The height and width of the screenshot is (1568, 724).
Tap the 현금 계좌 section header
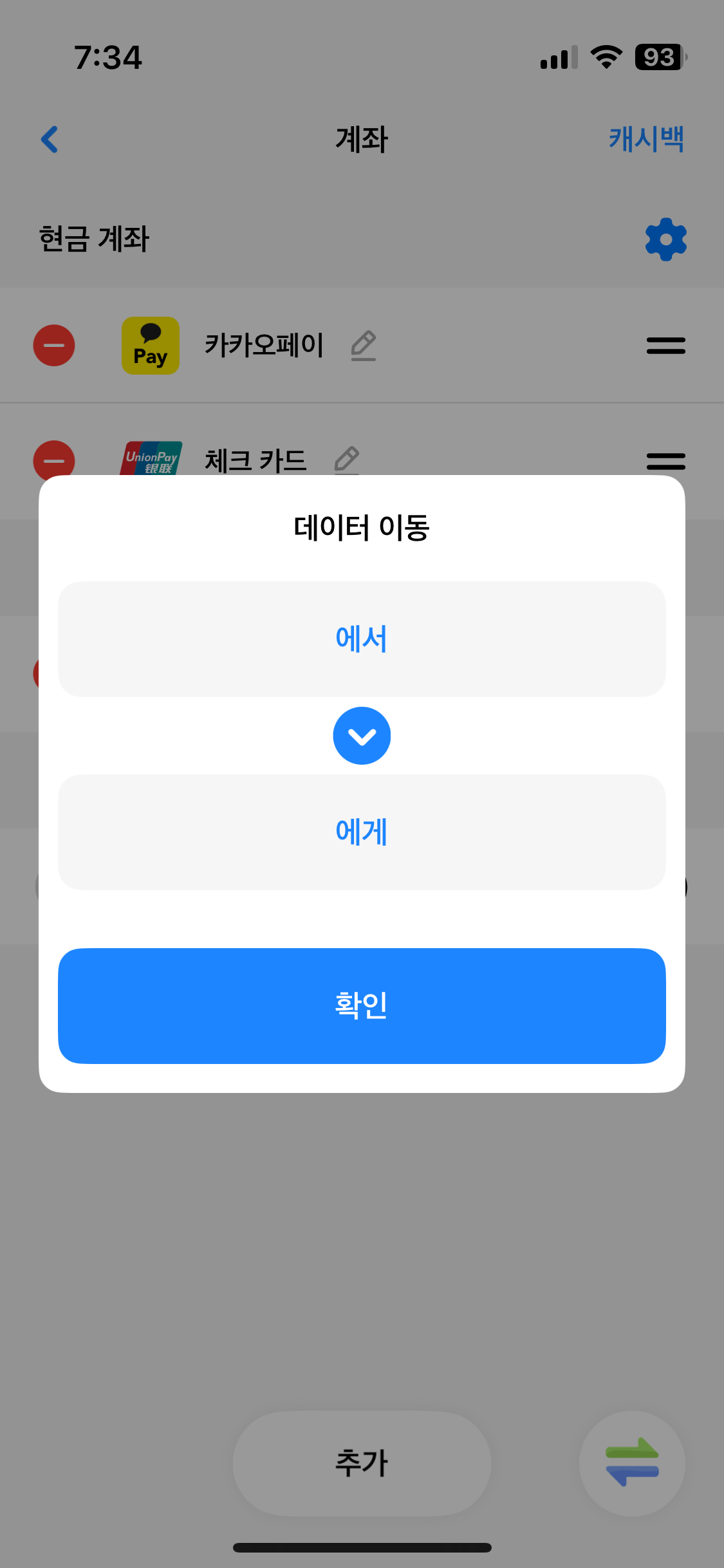point(94,239)
